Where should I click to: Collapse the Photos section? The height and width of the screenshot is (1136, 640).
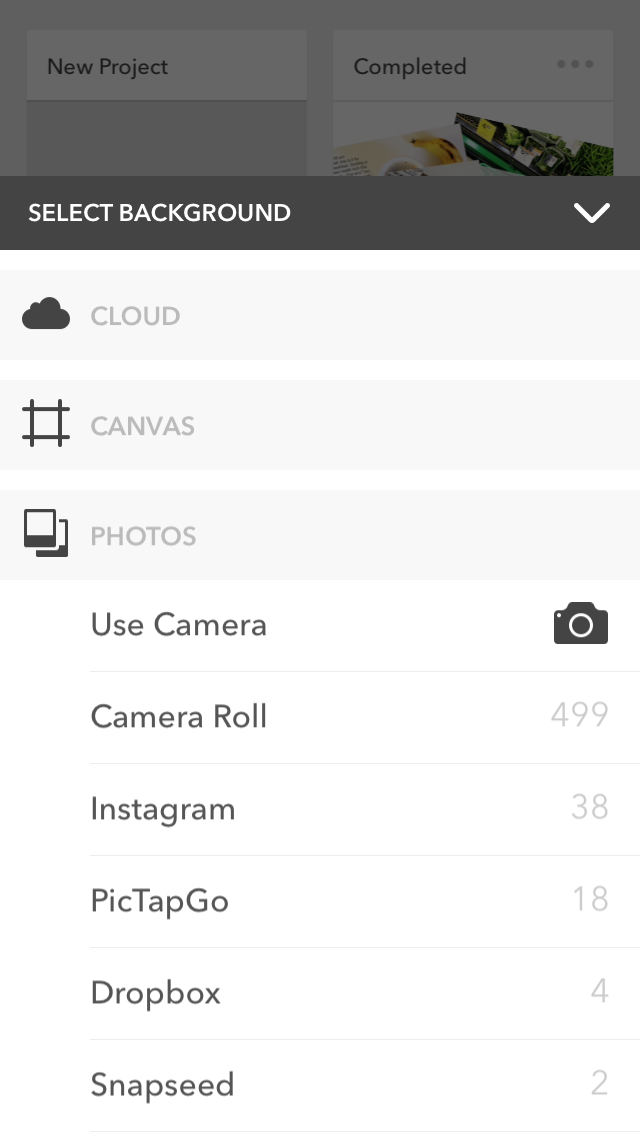(x=320, y=535)
